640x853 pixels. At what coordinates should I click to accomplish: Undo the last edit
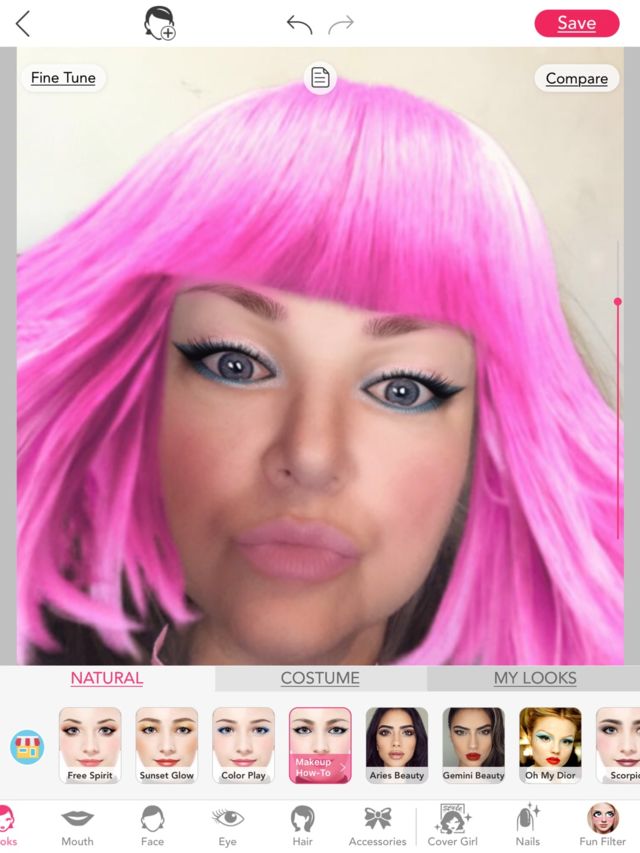[299, 23]
